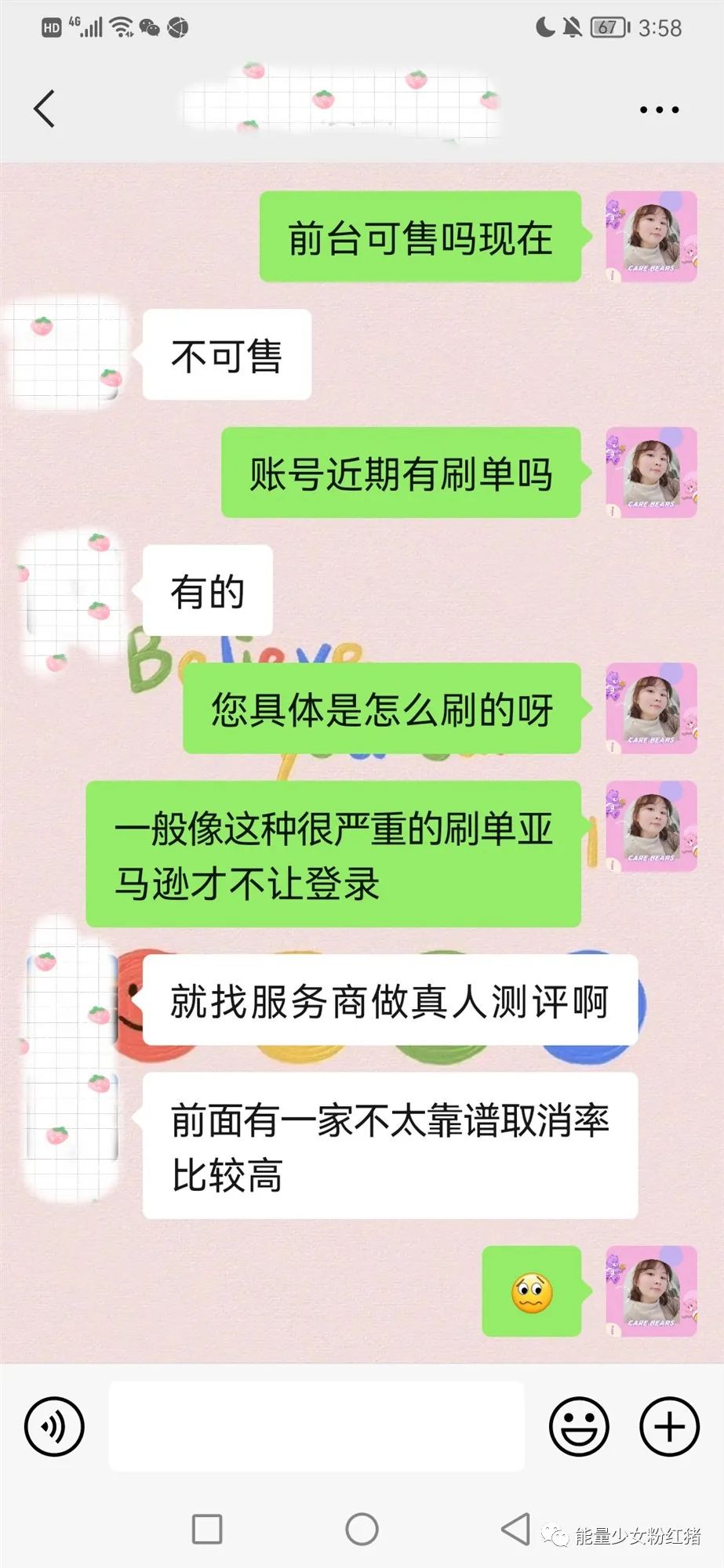
Task: Open the emoji sticker picker
Action: pos(579,1426)
